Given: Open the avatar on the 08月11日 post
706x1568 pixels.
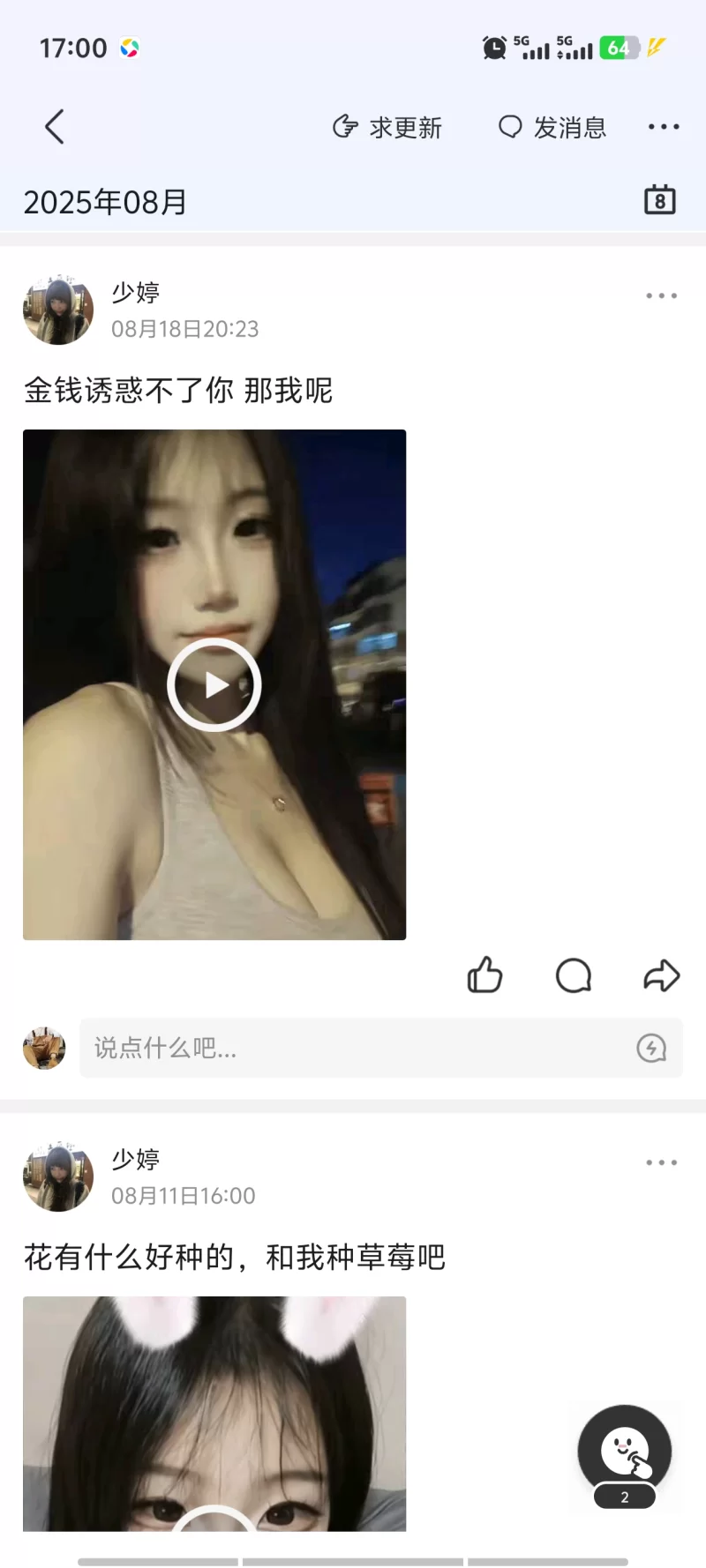Looking at the screenshot, I should 58,1176.
